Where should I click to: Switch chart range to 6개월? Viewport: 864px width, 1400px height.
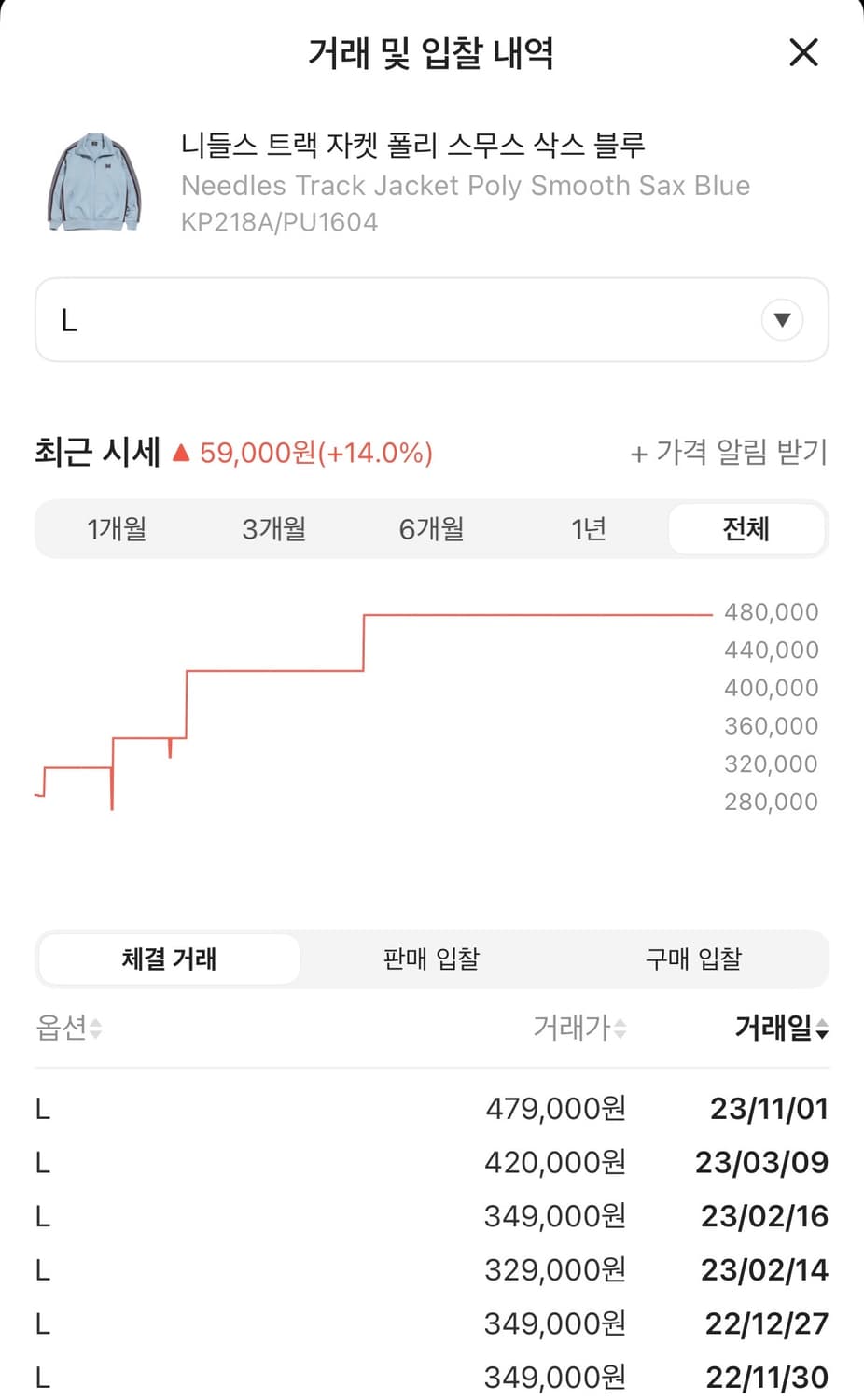point(431,528)
